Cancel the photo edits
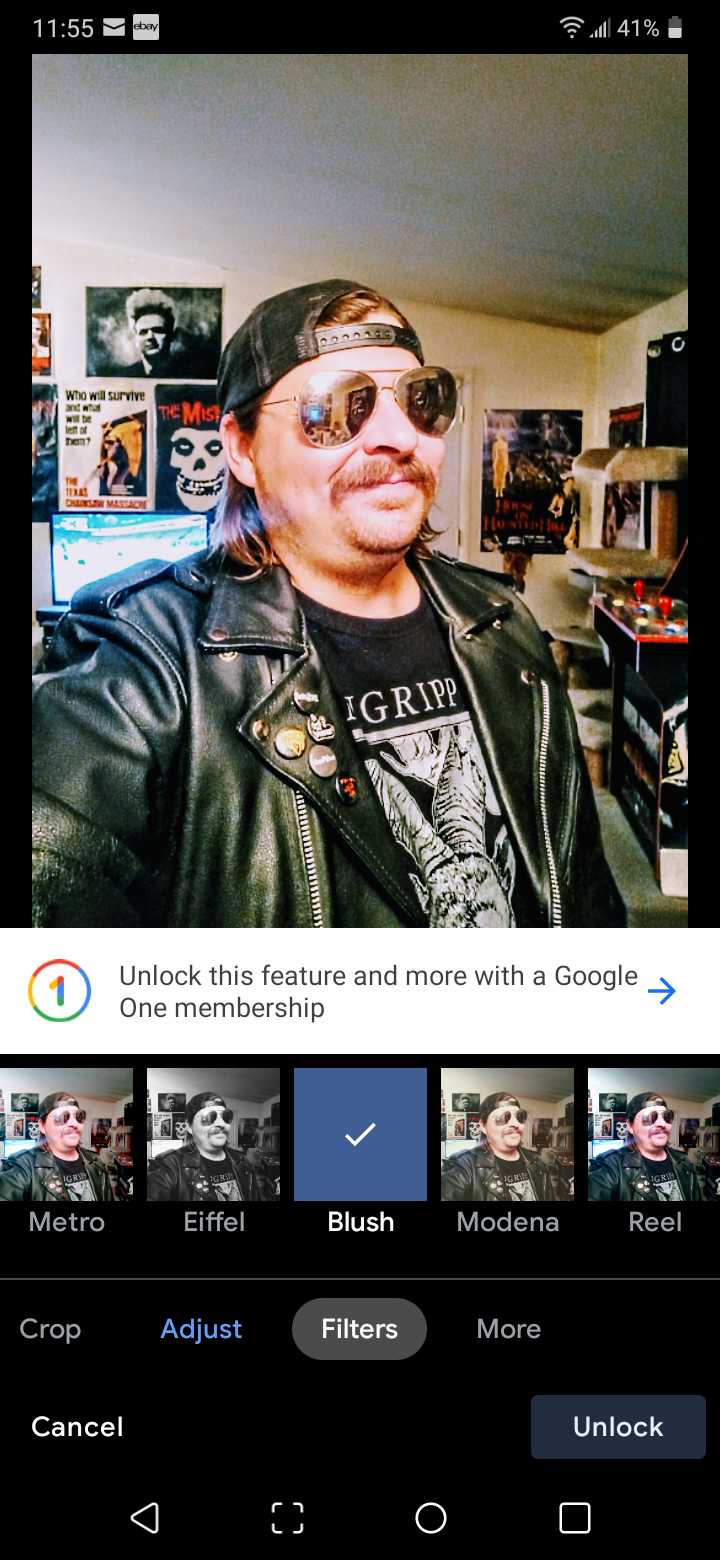This screenshot has width=720, height=1560. 77,1427
